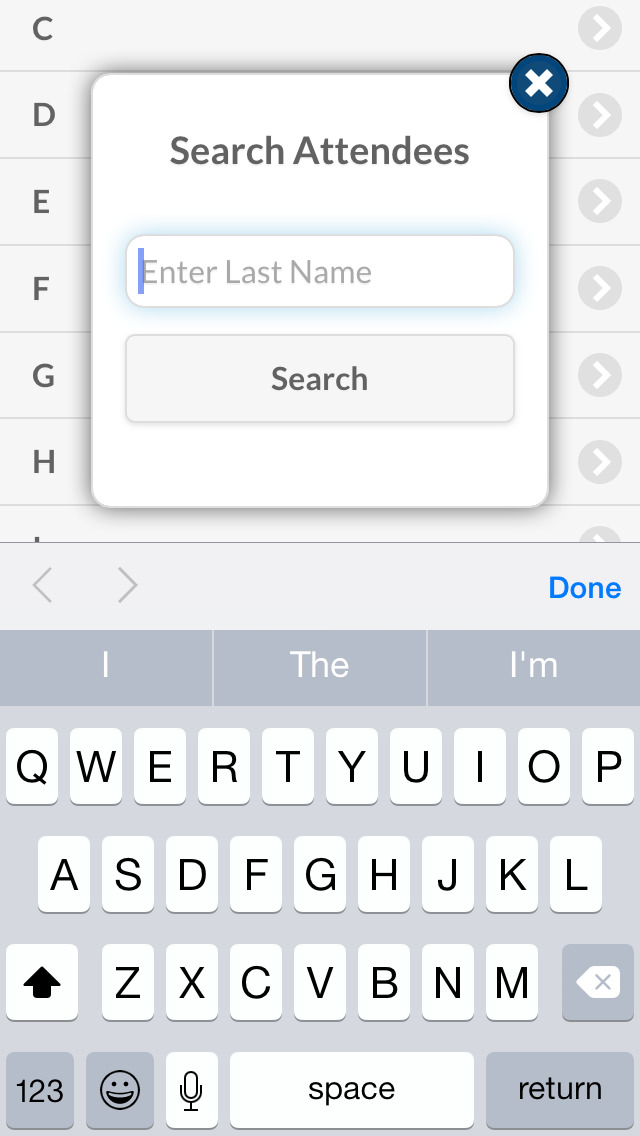Screen dimensions: 640x1136
Task: Open the letter D row chevron
Action: 600,116
